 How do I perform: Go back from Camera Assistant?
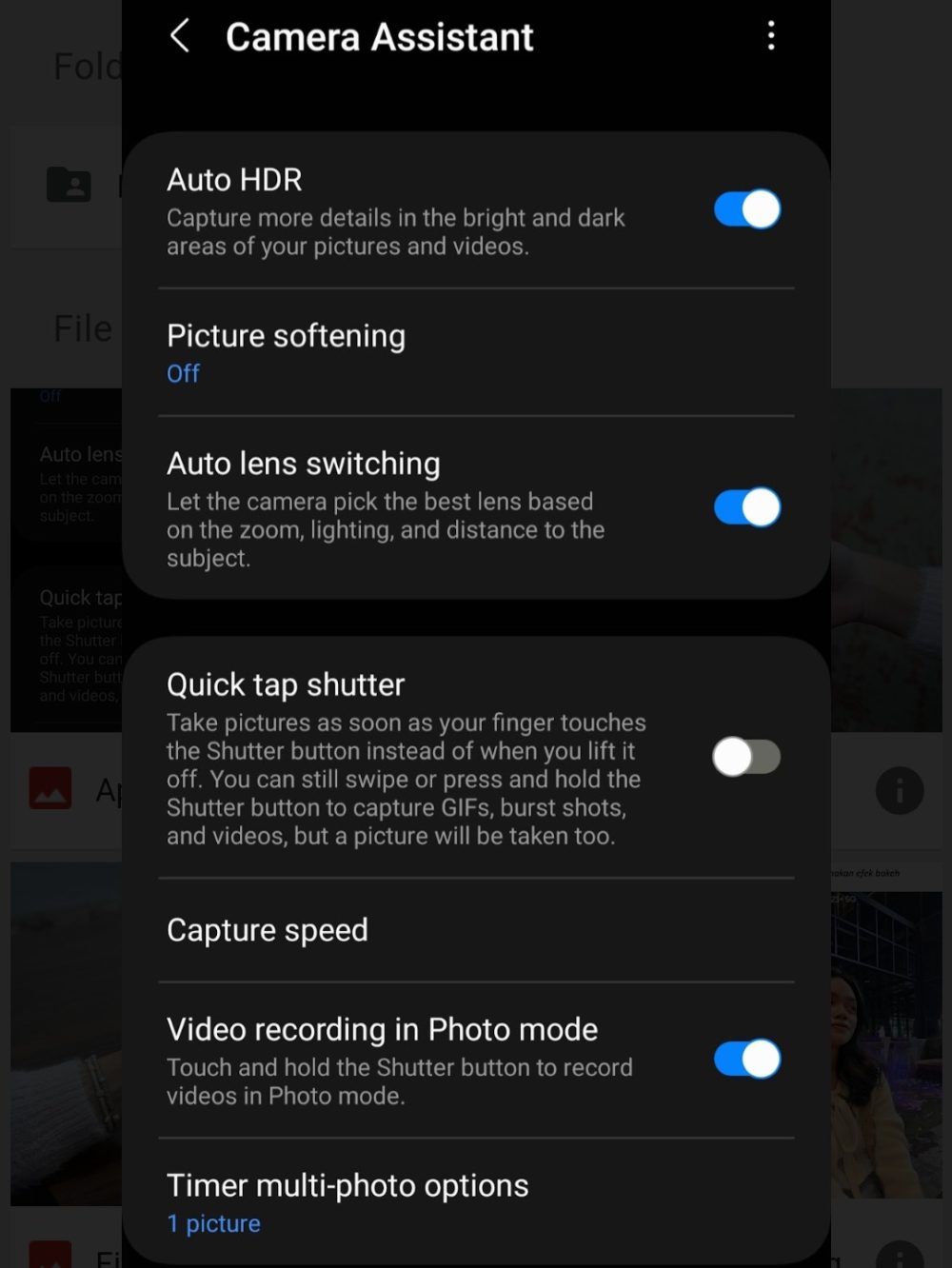click(179, 36)
